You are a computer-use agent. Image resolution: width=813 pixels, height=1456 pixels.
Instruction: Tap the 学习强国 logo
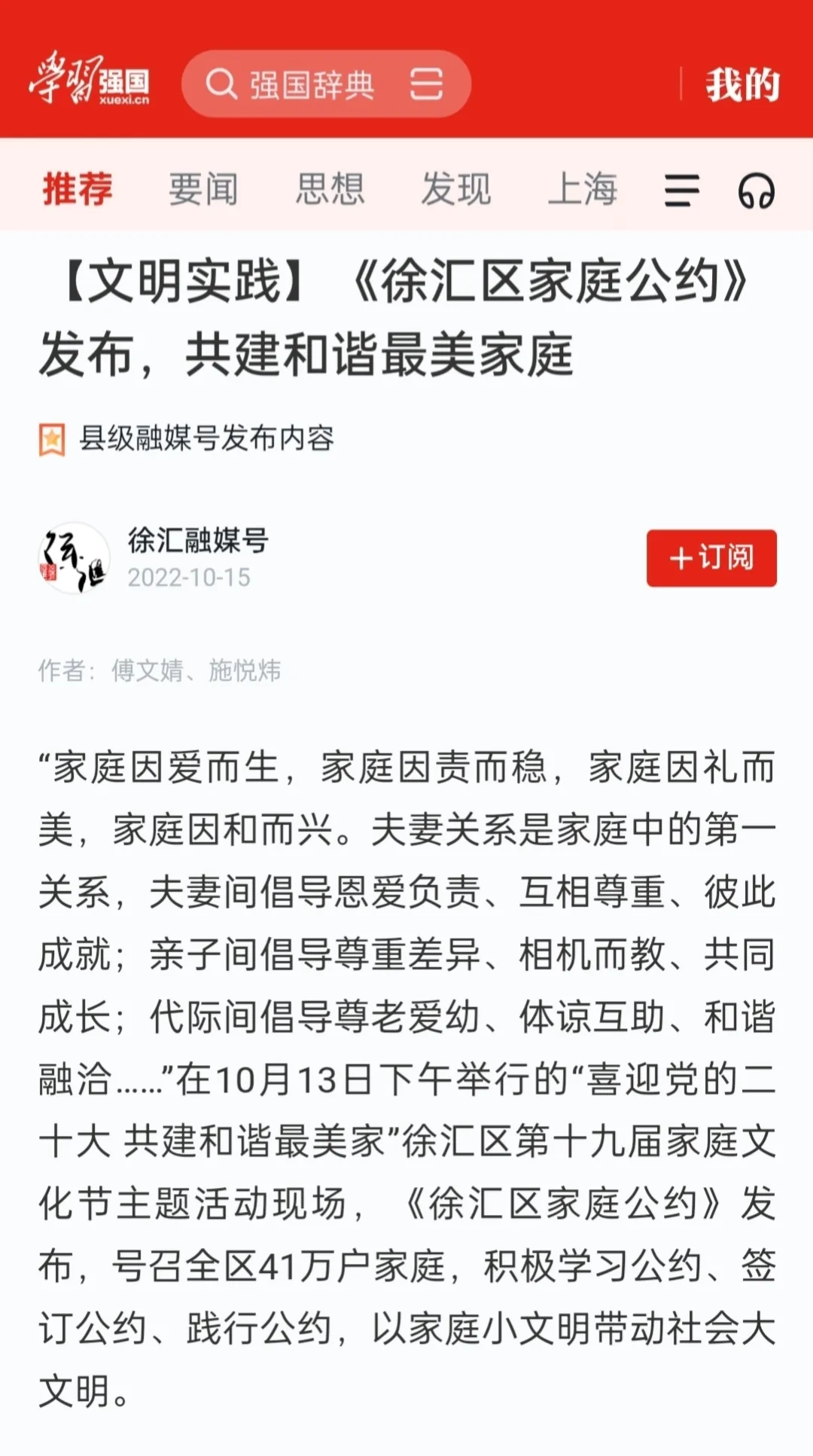tap(89, 80)
